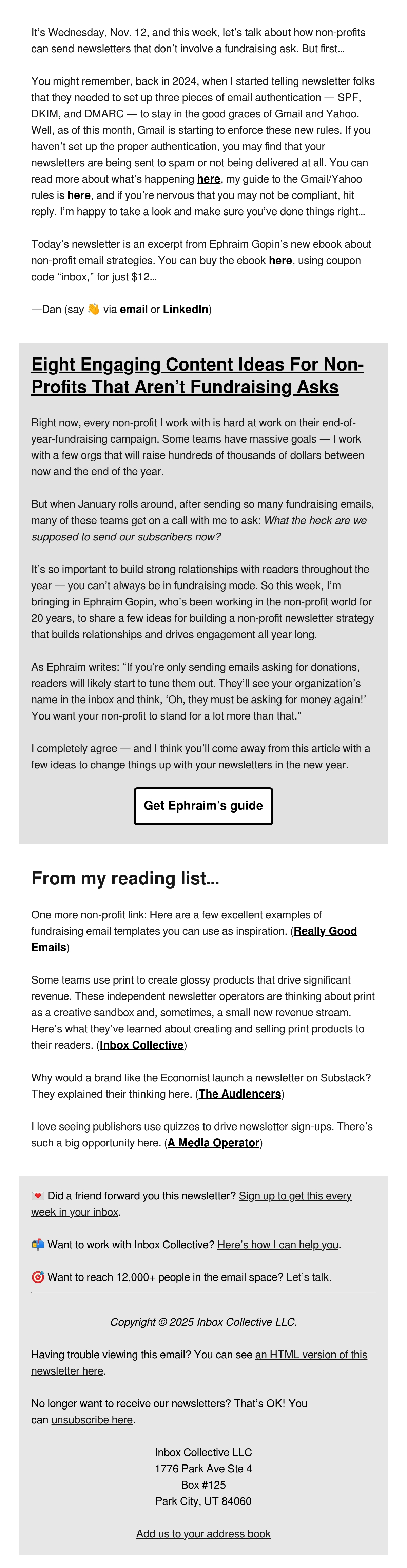Open the Eight Engaging Content Ideas headline link
The image size is (407, 1568).
(197, 376)
